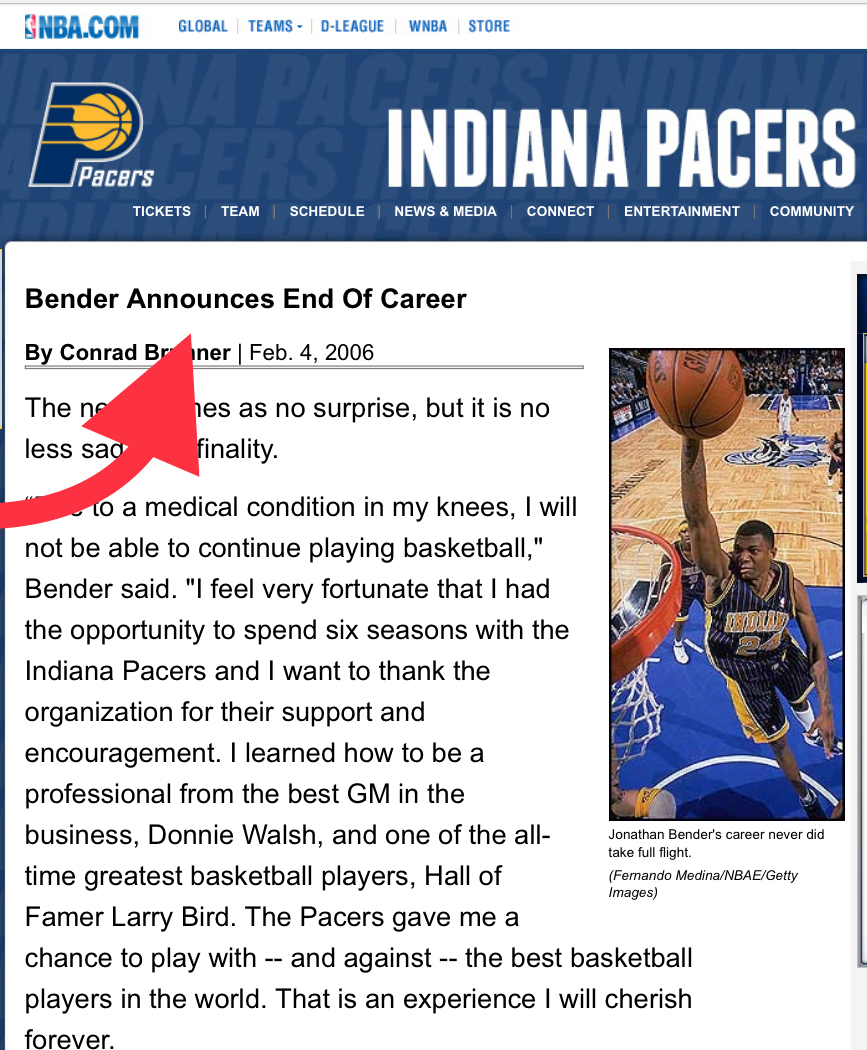Visit the WNBA link

point(428,26)
